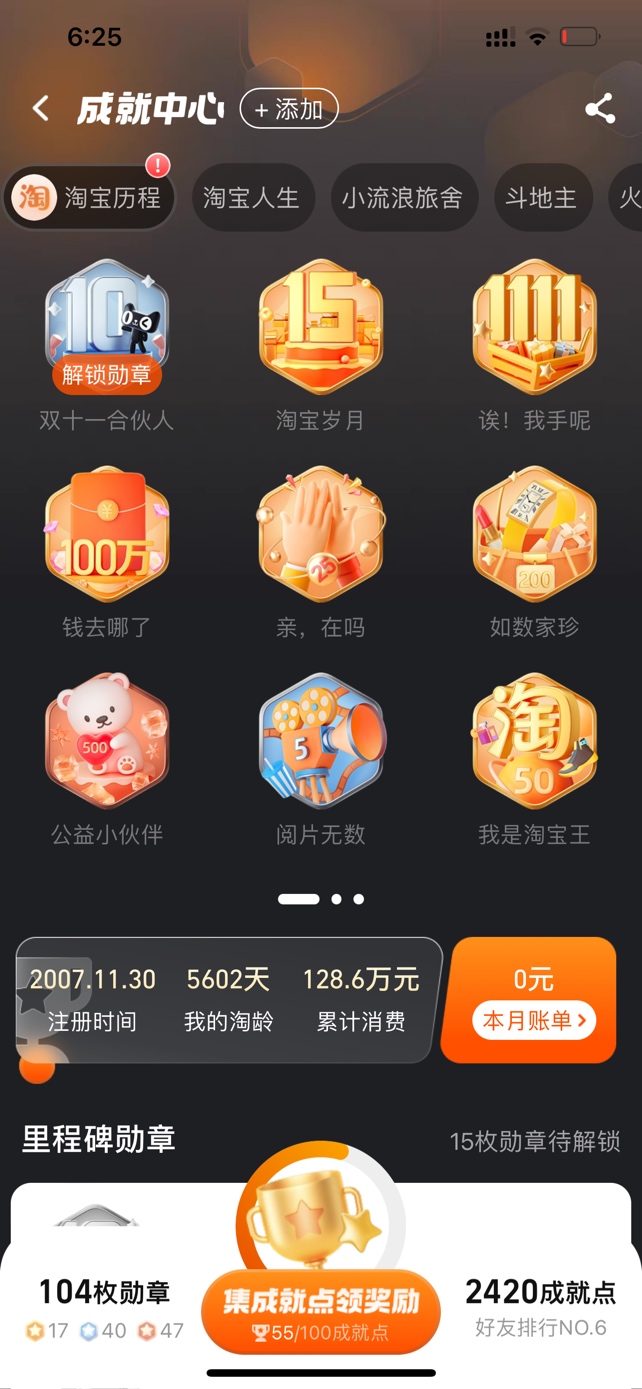Open the 亲，在吗 badge
The image size is (642, 1389).
click(320, 534)
